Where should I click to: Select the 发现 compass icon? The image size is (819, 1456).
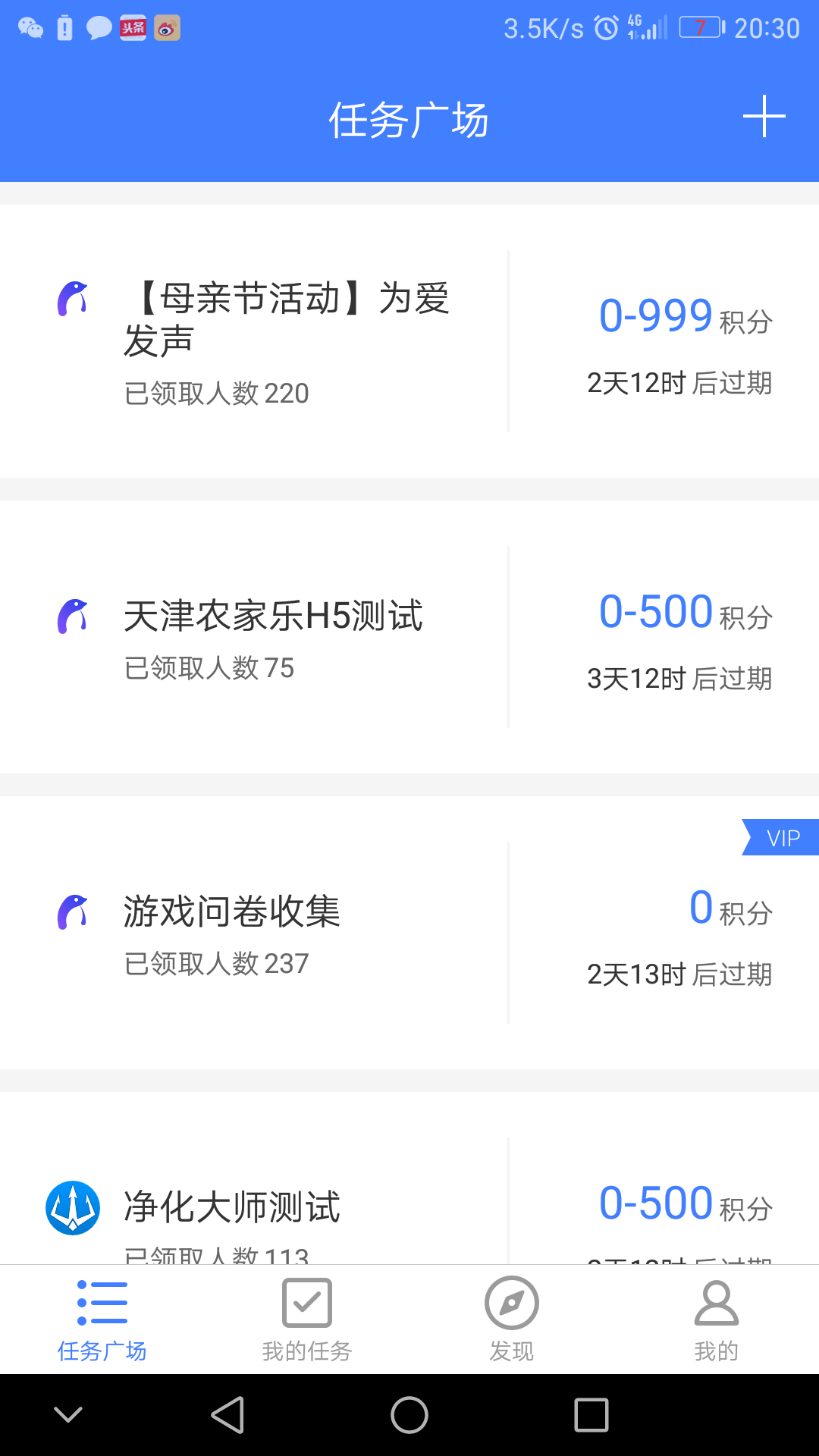coord(511,1302)
